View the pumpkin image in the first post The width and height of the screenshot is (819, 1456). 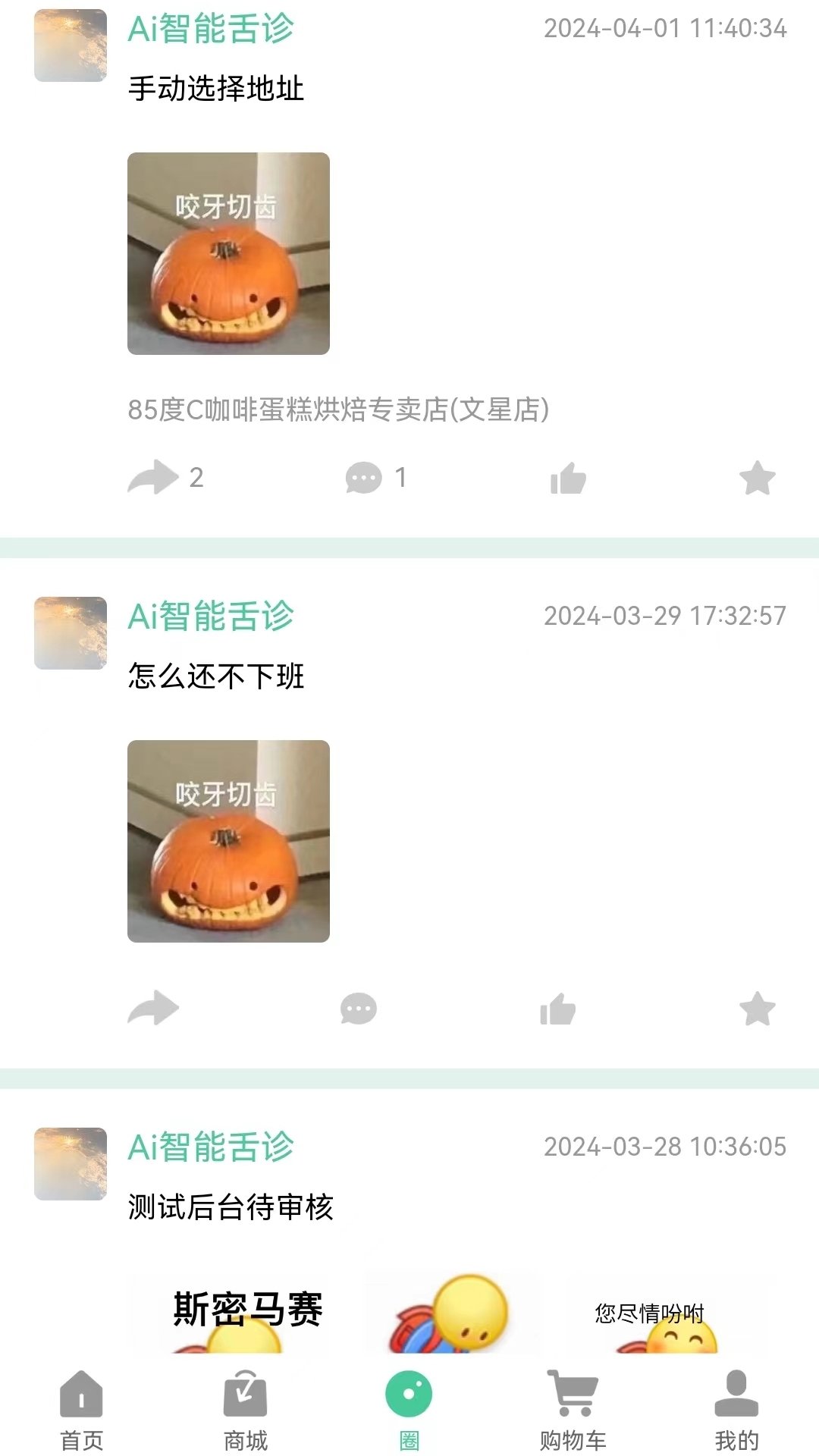click(x=229, y=254)
